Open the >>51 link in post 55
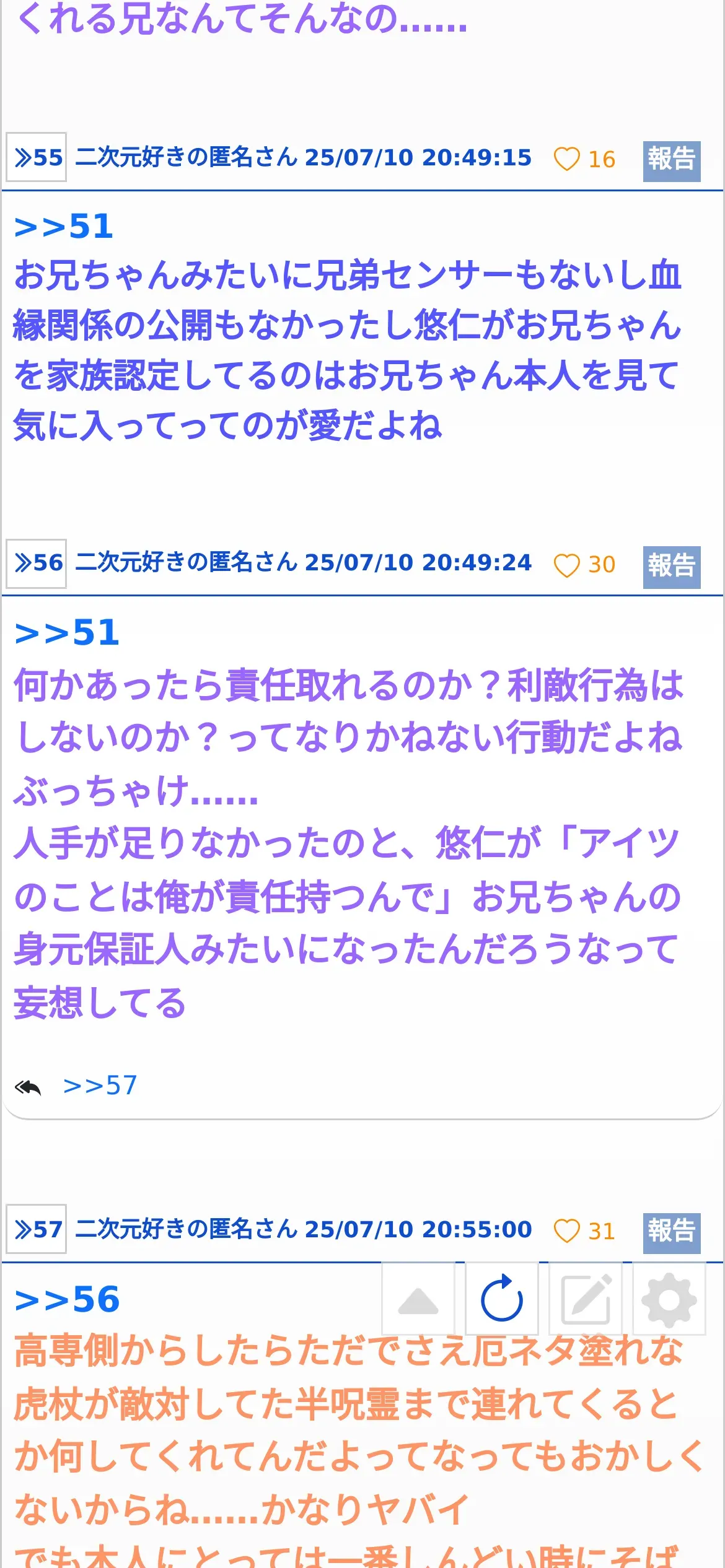This screenshot has width=725, height=1568. click(64, 227)
